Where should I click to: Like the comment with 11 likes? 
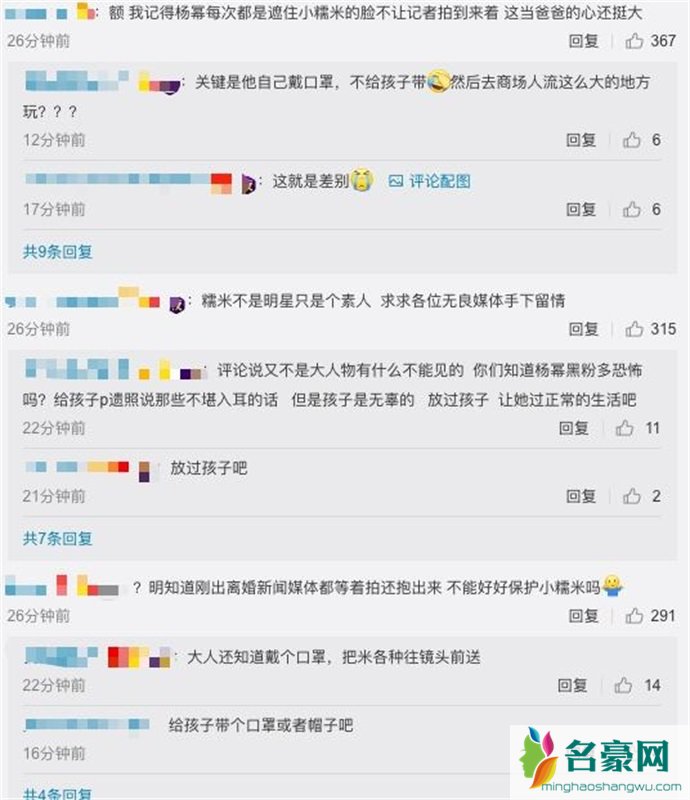(x=625, y=428)
